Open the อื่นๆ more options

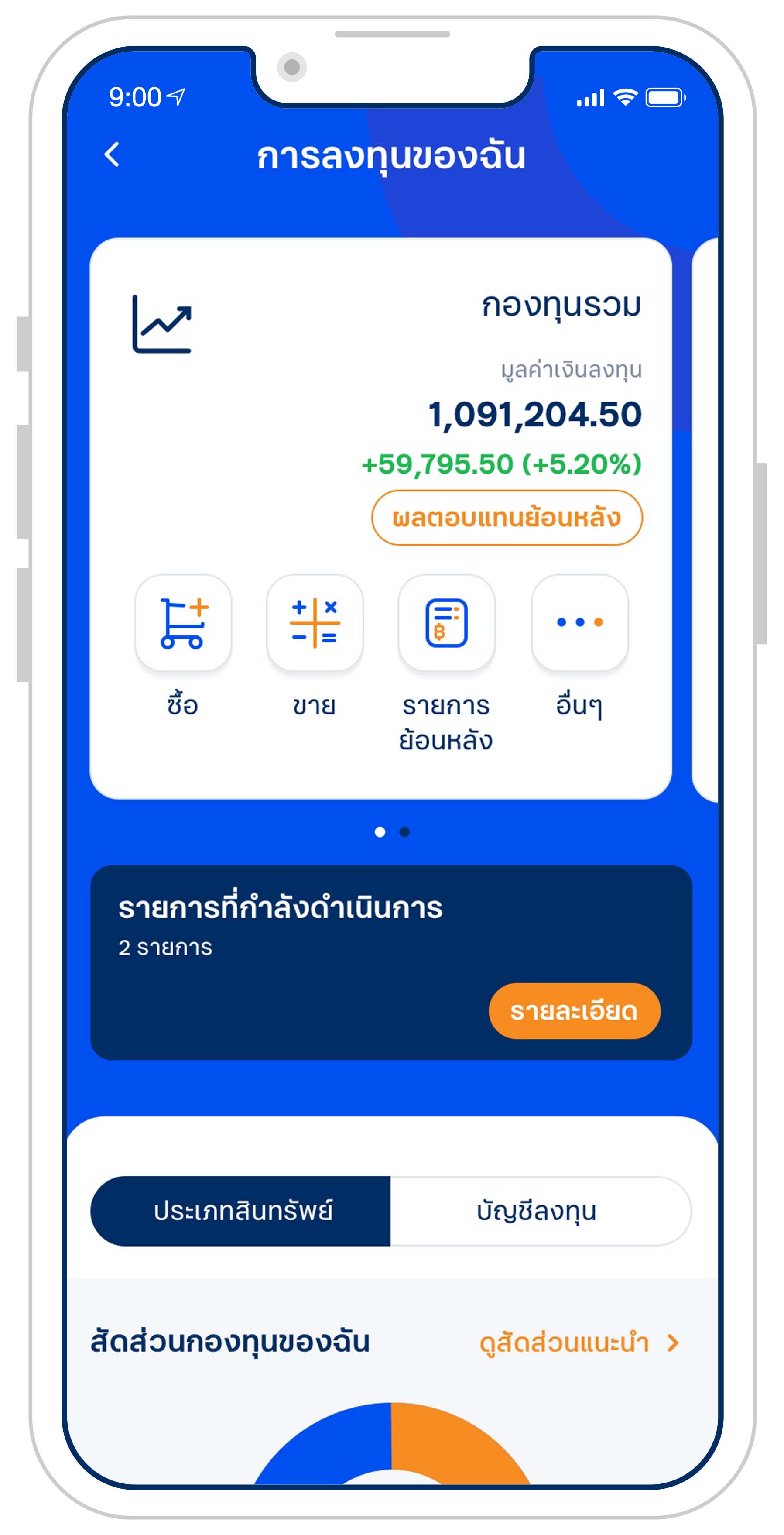[x=579, y=623]
